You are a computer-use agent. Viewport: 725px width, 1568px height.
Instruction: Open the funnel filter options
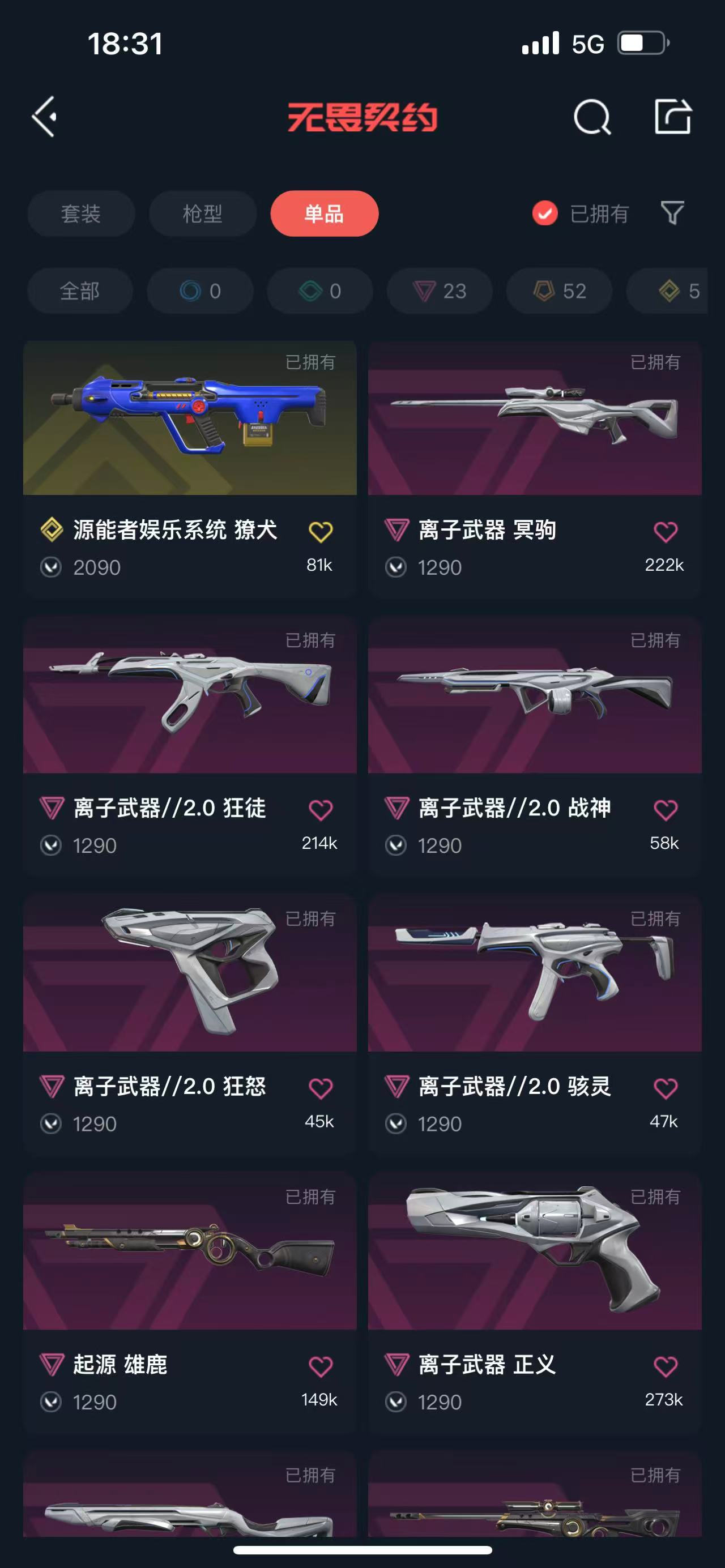pos(672,213)
